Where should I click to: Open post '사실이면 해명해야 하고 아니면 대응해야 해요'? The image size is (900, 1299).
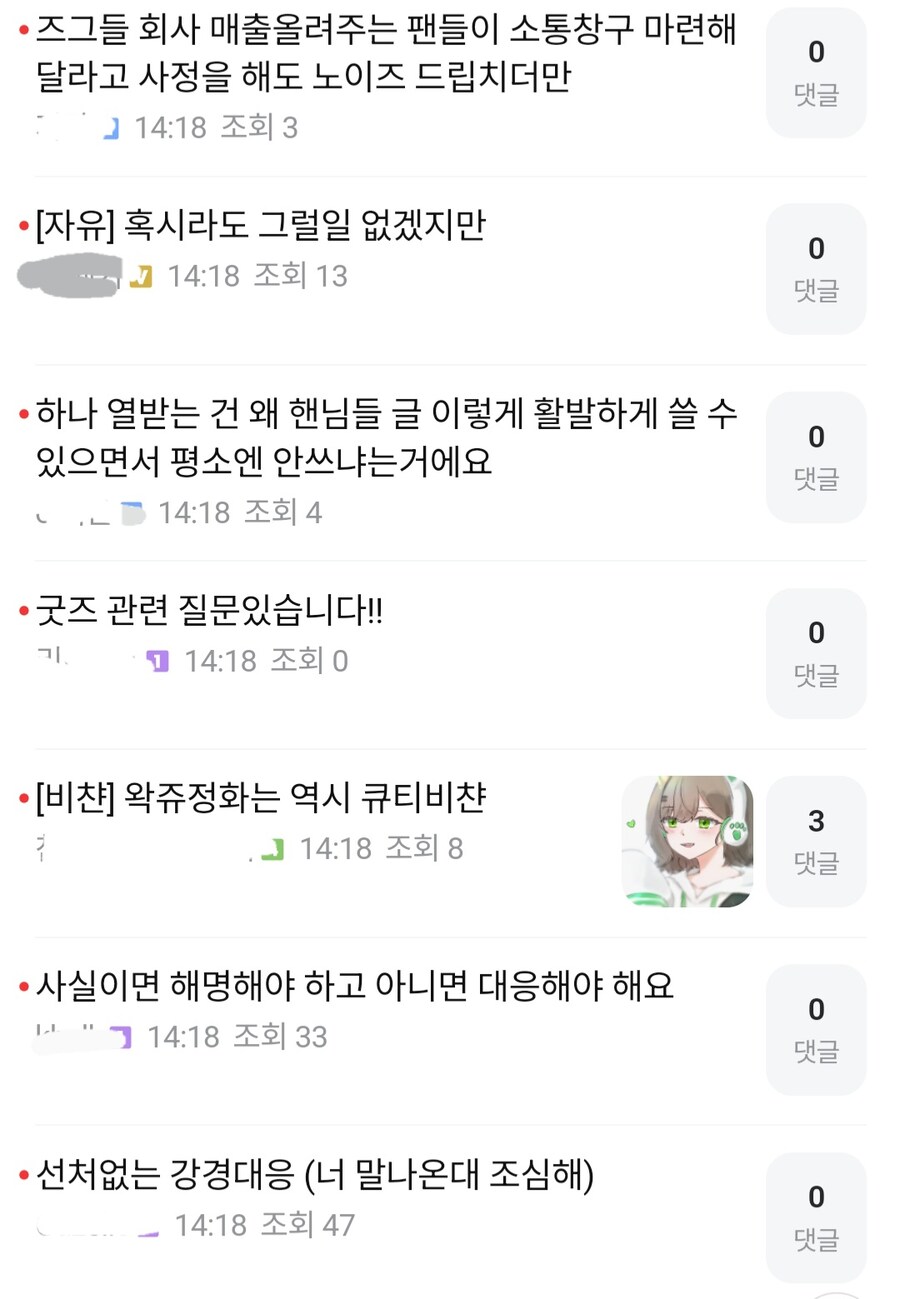[355, 988]
